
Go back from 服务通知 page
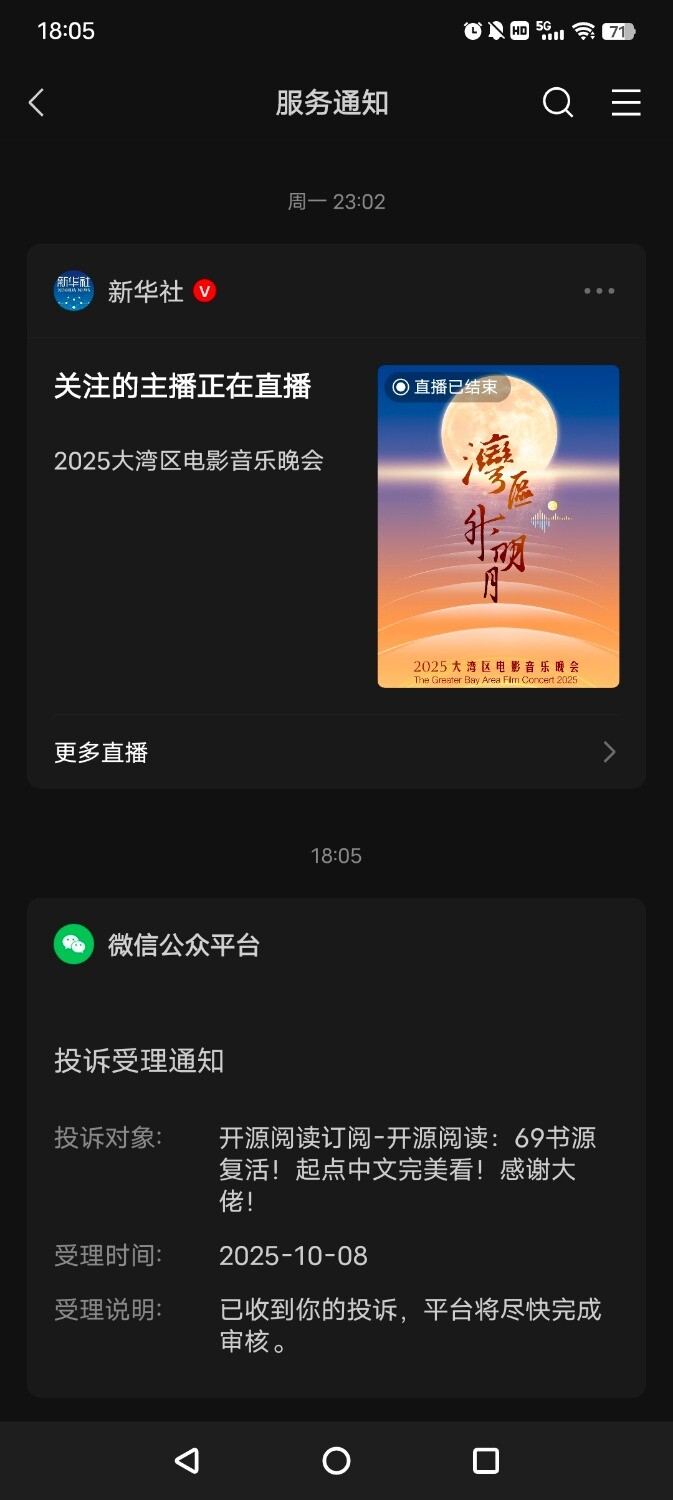click(x=37, y=103)
